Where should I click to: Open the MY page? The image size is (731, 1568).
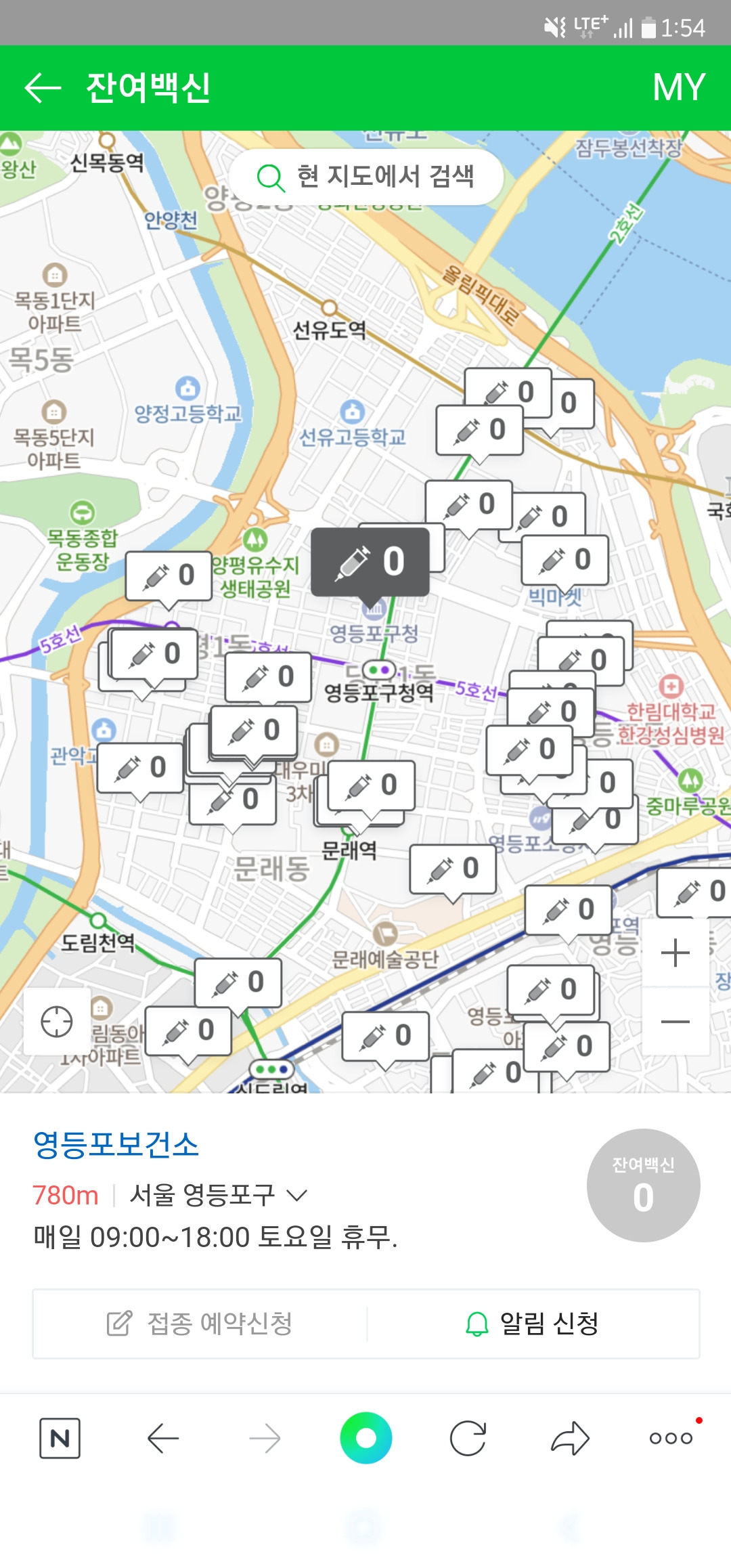pyautogui.click(x=678, y=88)
